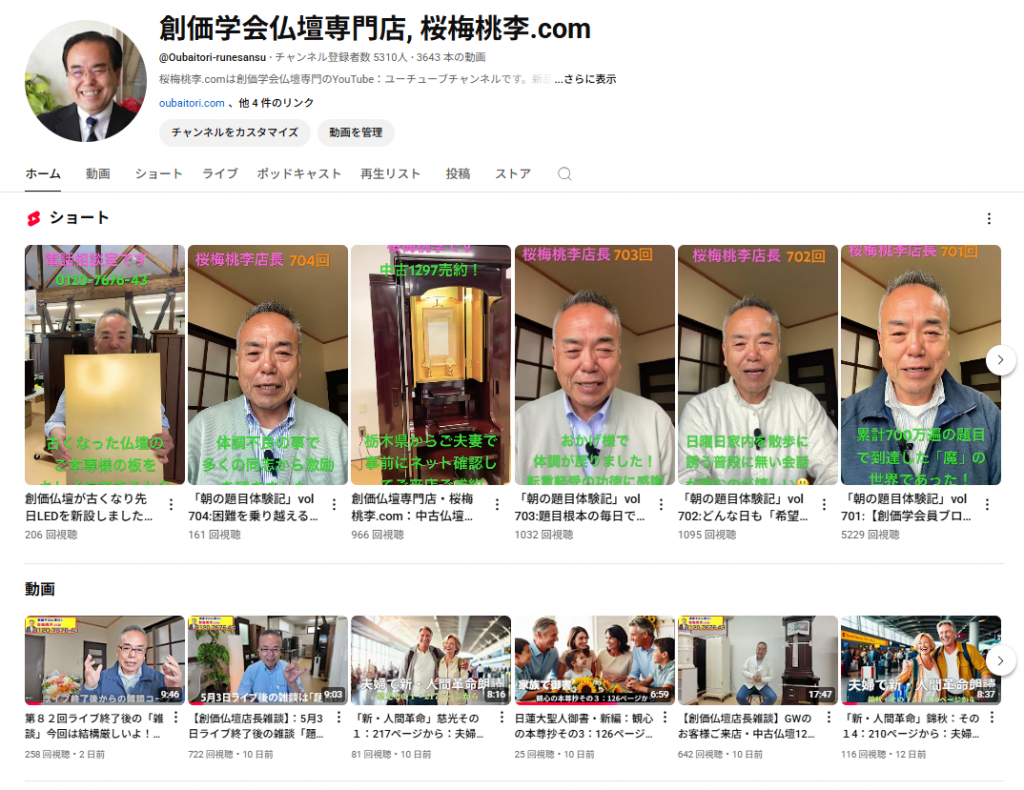The width and height of the screenshot is (1024, 790).
Task: Open options for the vol 703 short
Action: [661, 504]
